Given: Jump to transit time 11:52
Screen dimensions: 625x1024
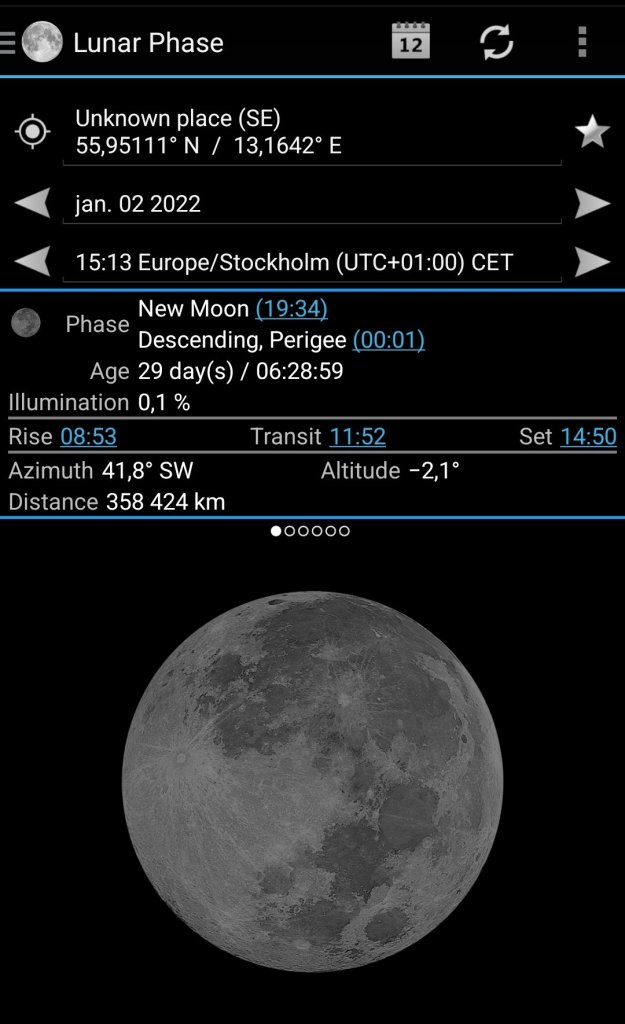Looking at the screenshot, I should tap(357, 436).
